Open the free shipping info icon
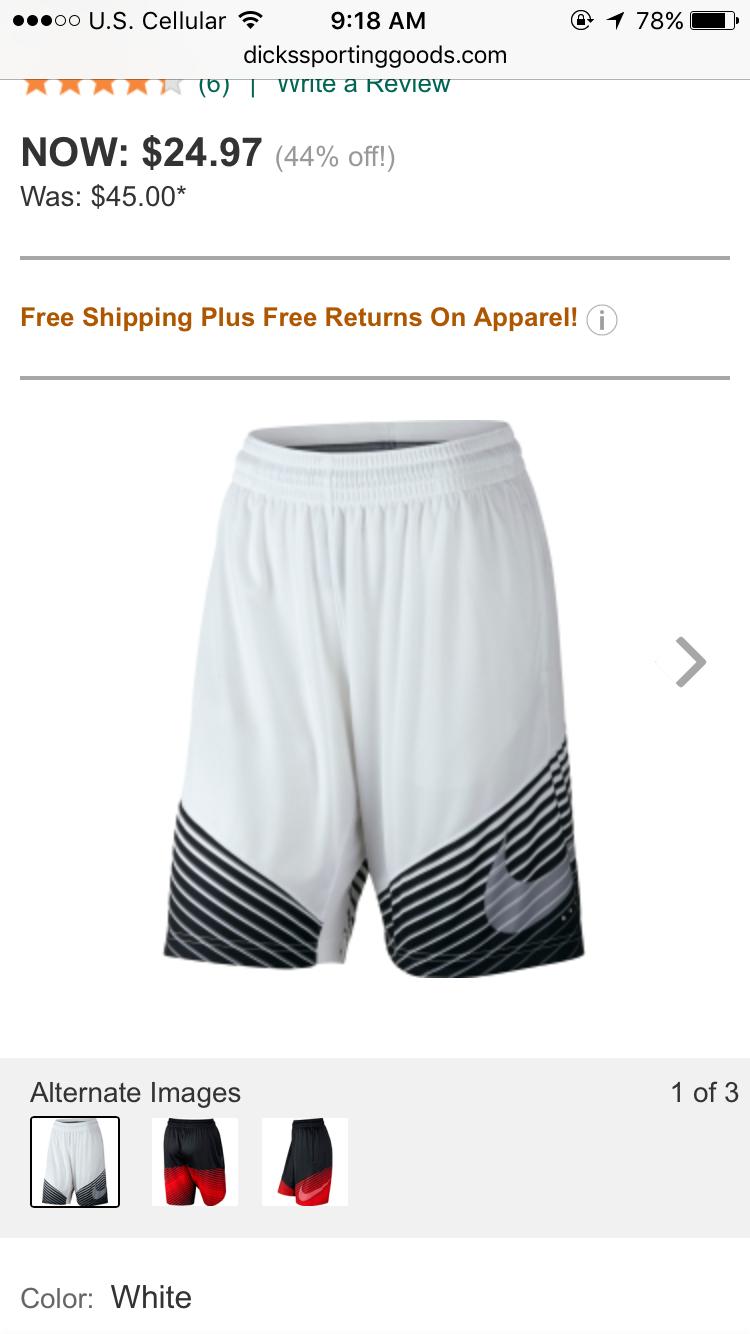750x1334 pixels. tap(602, 320)
